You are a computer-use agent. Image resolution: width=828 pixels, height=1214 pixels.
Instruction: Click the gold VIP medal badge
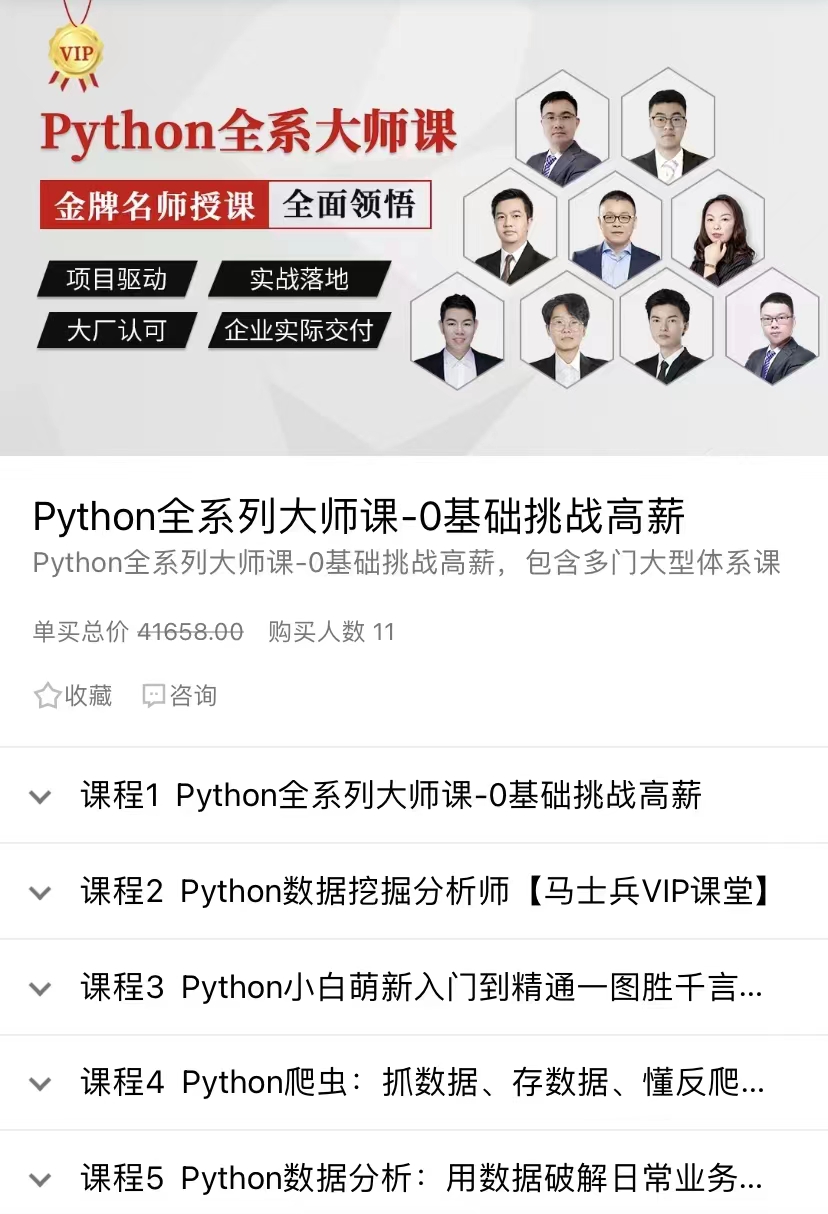(x=73, y=52)
